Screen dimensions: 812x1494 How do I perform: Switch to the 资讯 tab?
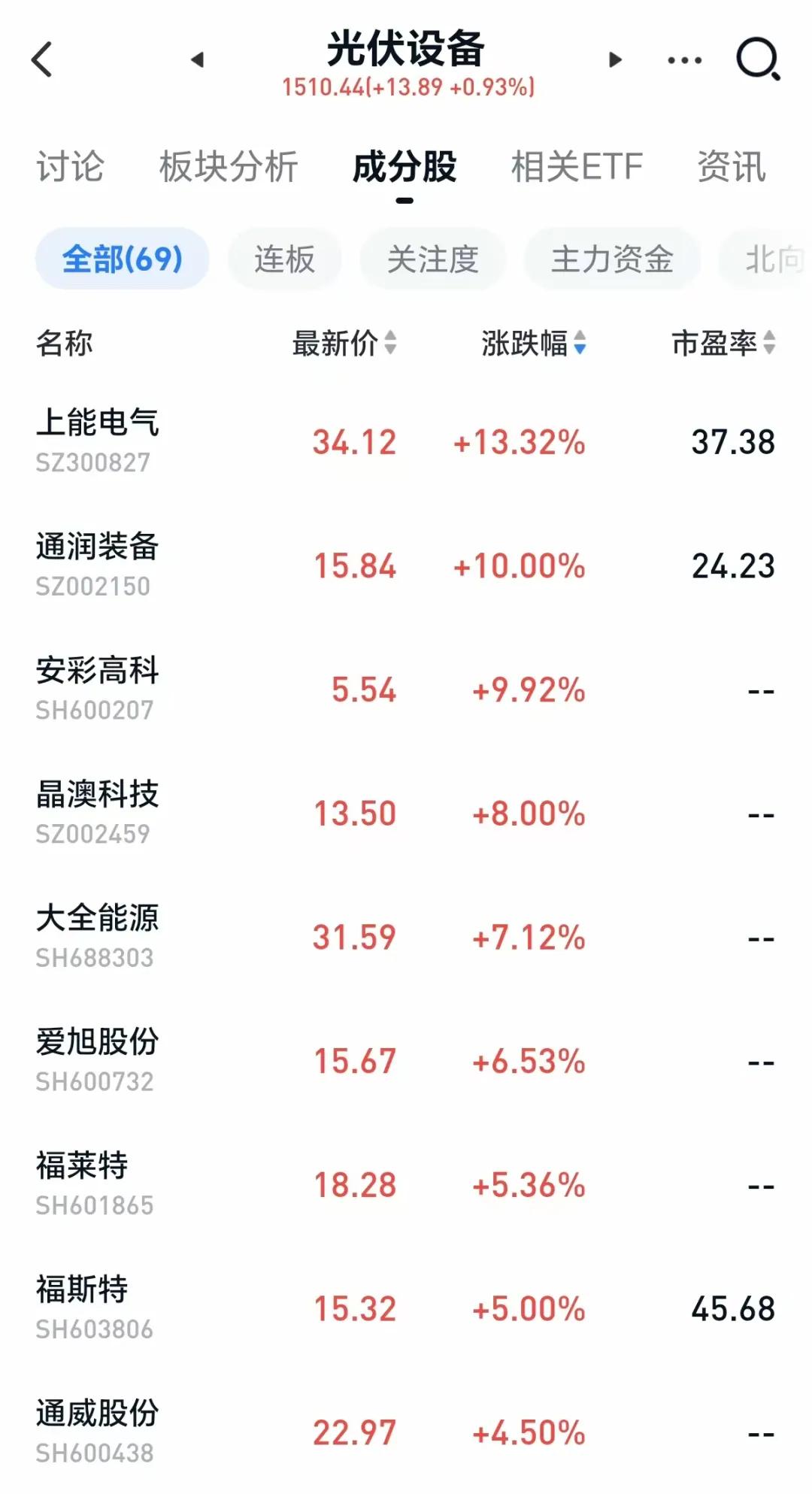pyautogui.click(x=731, y=167)
